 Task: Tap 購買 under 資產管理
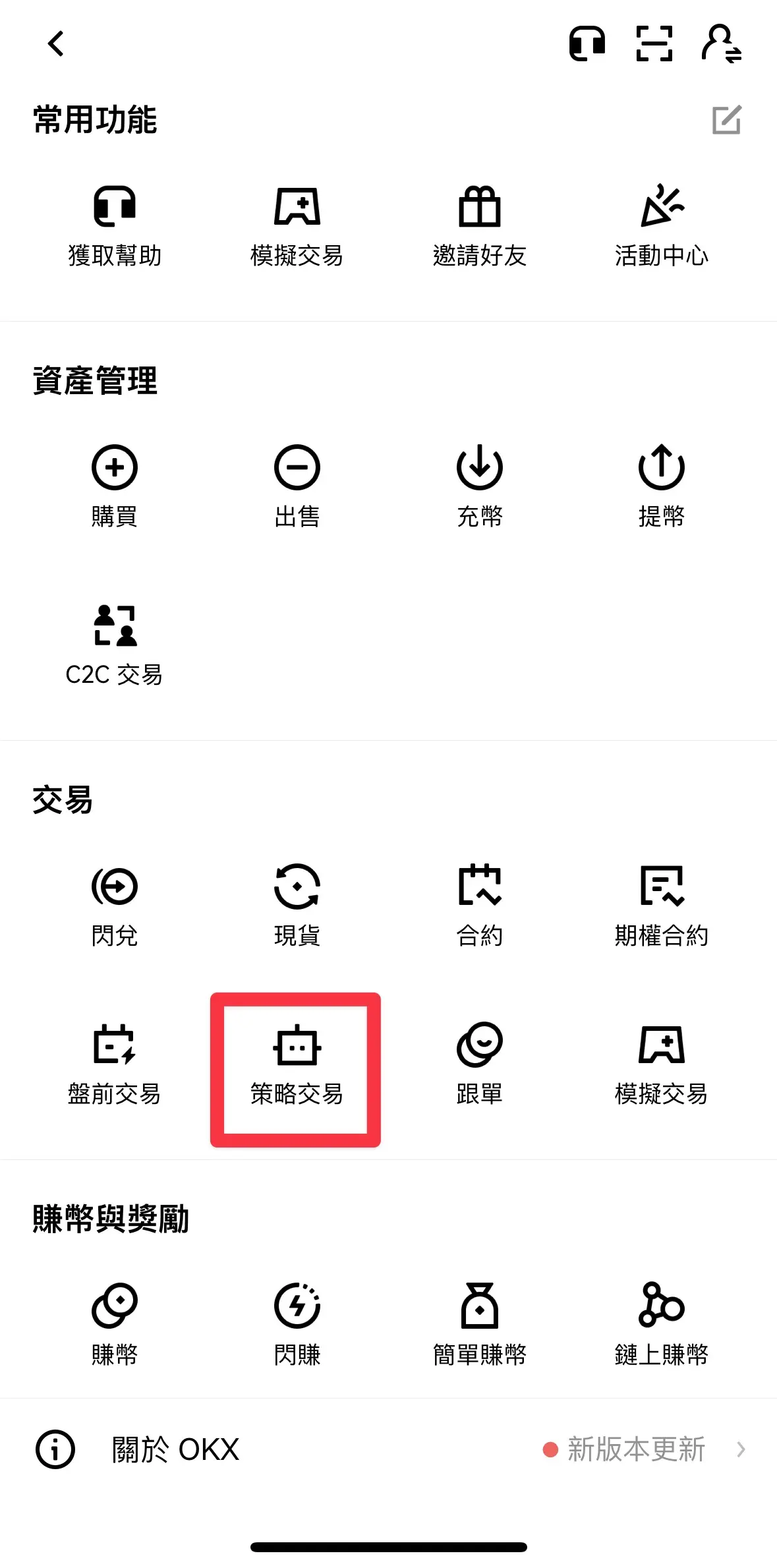(115, 486)
